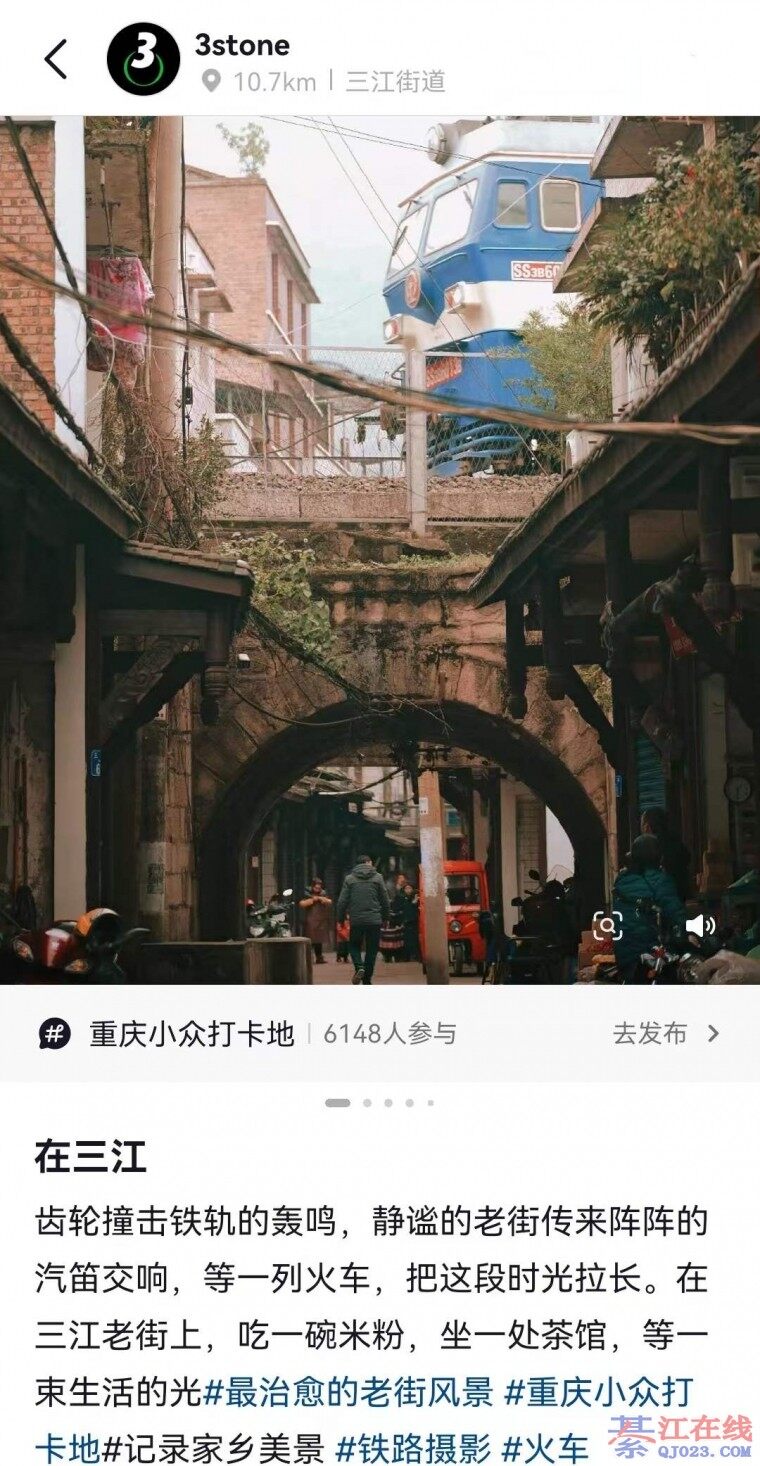Open the hashtag #火车
760x1466 pixels.
[x=546, y=1447]
